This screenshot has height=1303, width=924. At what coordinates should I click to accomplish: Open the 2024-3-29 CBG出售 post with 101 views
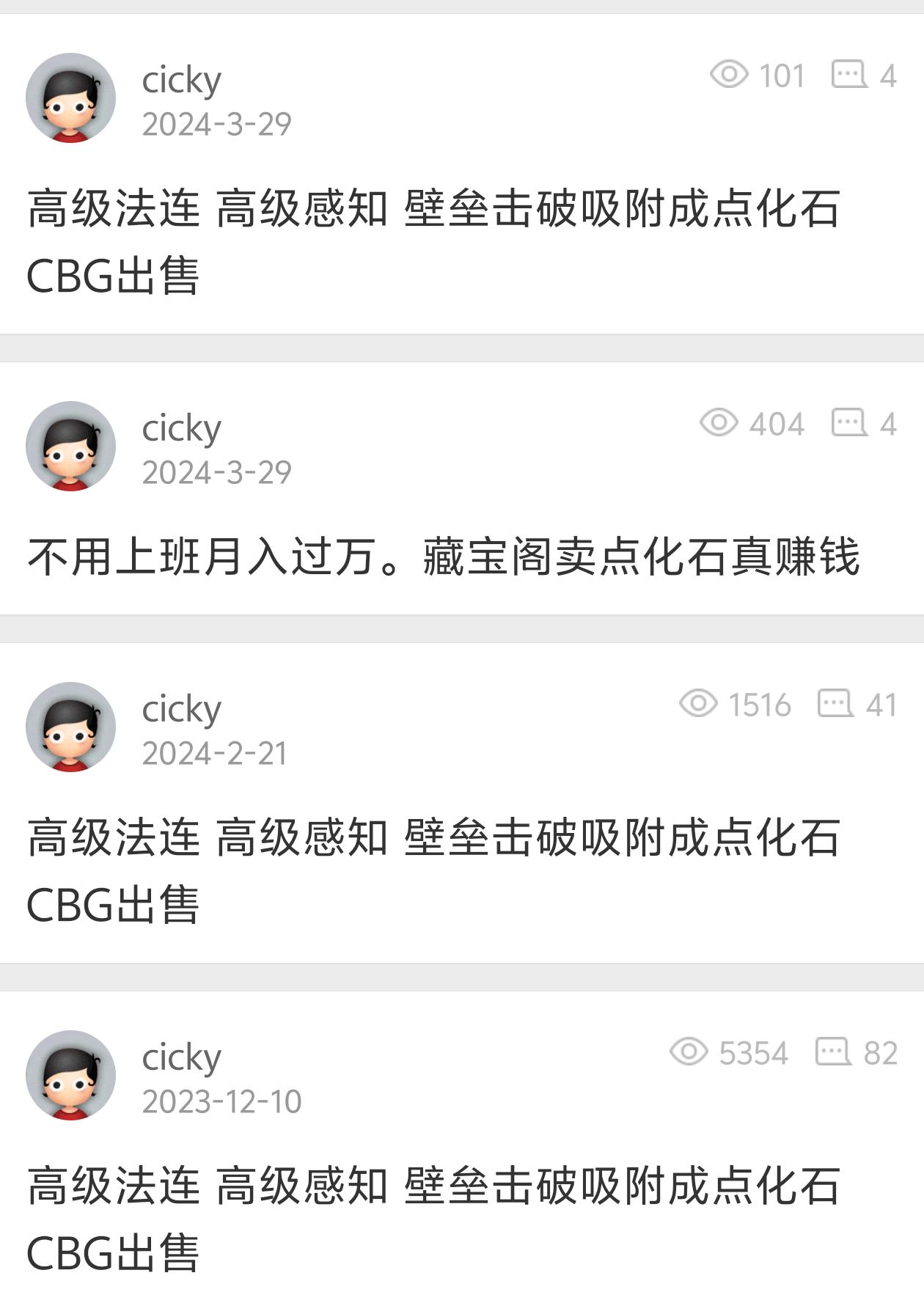[x=433, y=242]
